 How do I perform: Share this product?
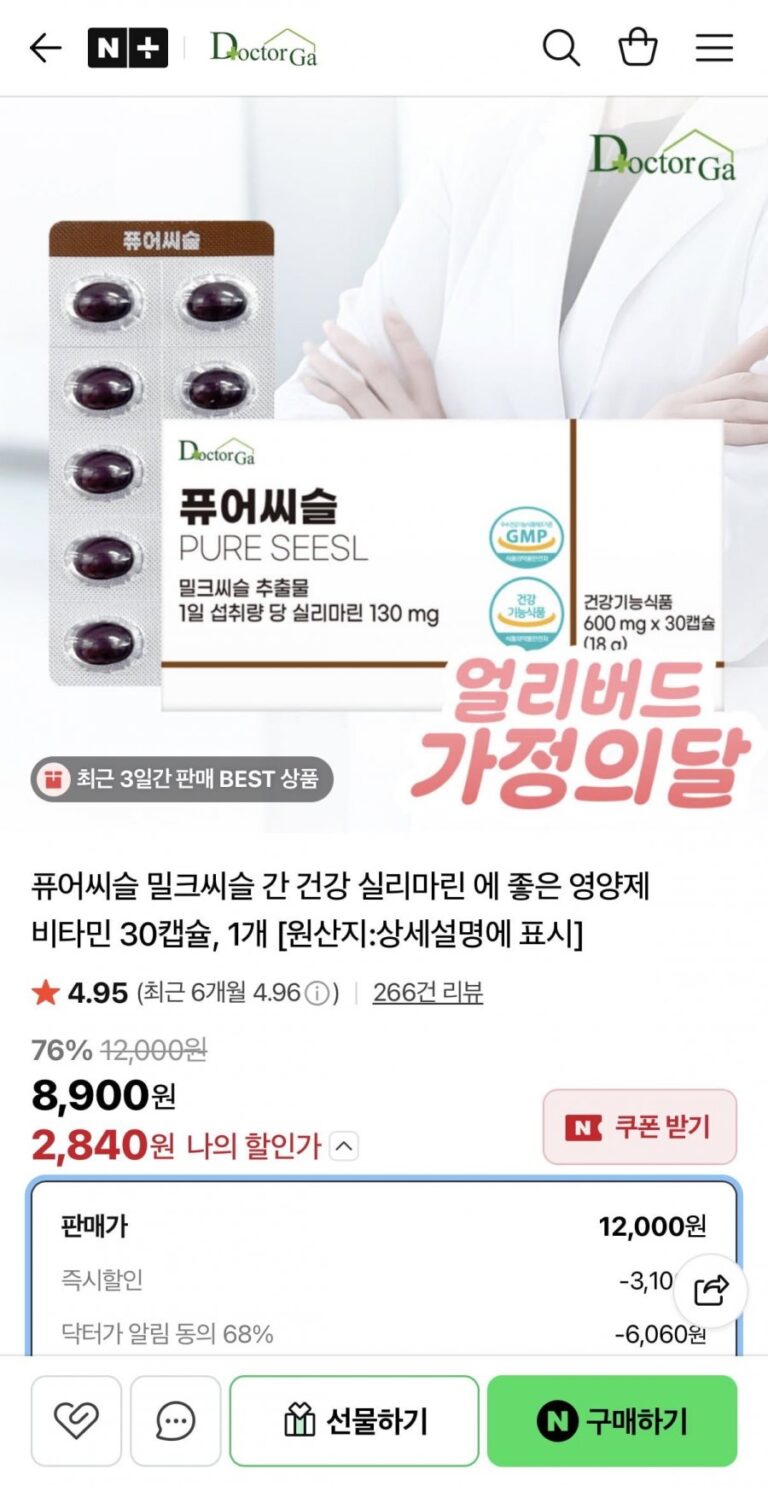[710, 1290]
